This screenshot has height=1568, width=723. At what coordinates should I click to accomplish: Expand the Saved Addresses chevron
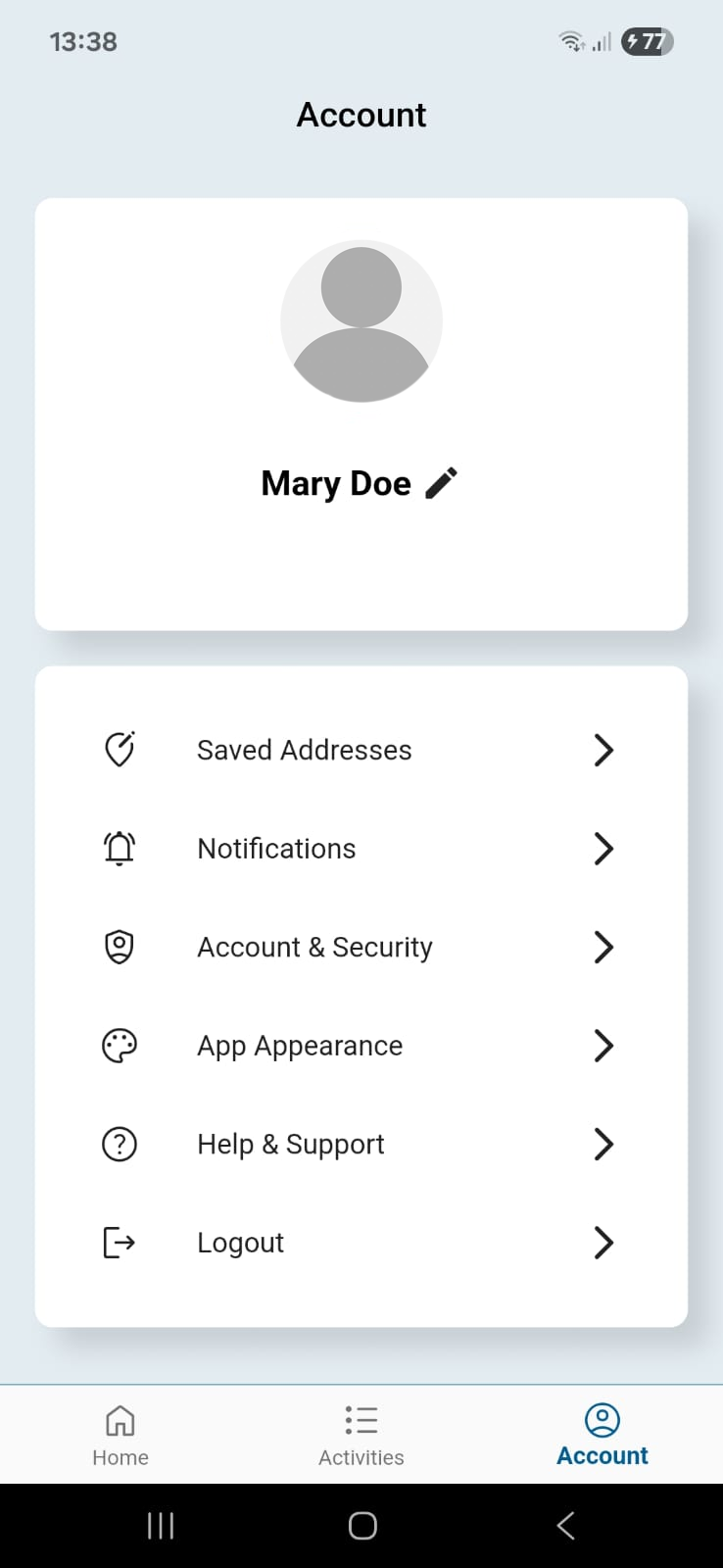click(603, 750)
